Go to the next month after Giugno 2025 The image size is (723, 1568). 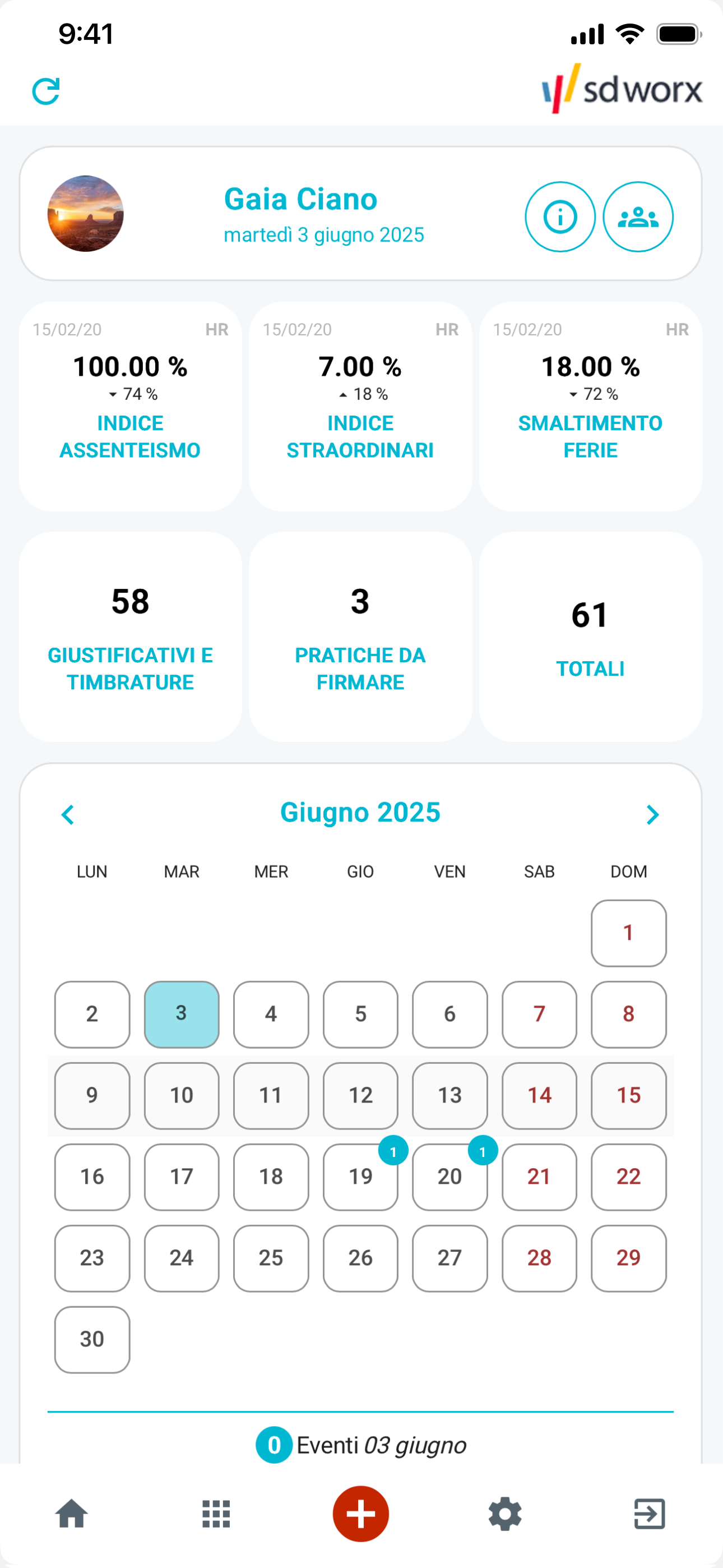click(x=652, y=814)
